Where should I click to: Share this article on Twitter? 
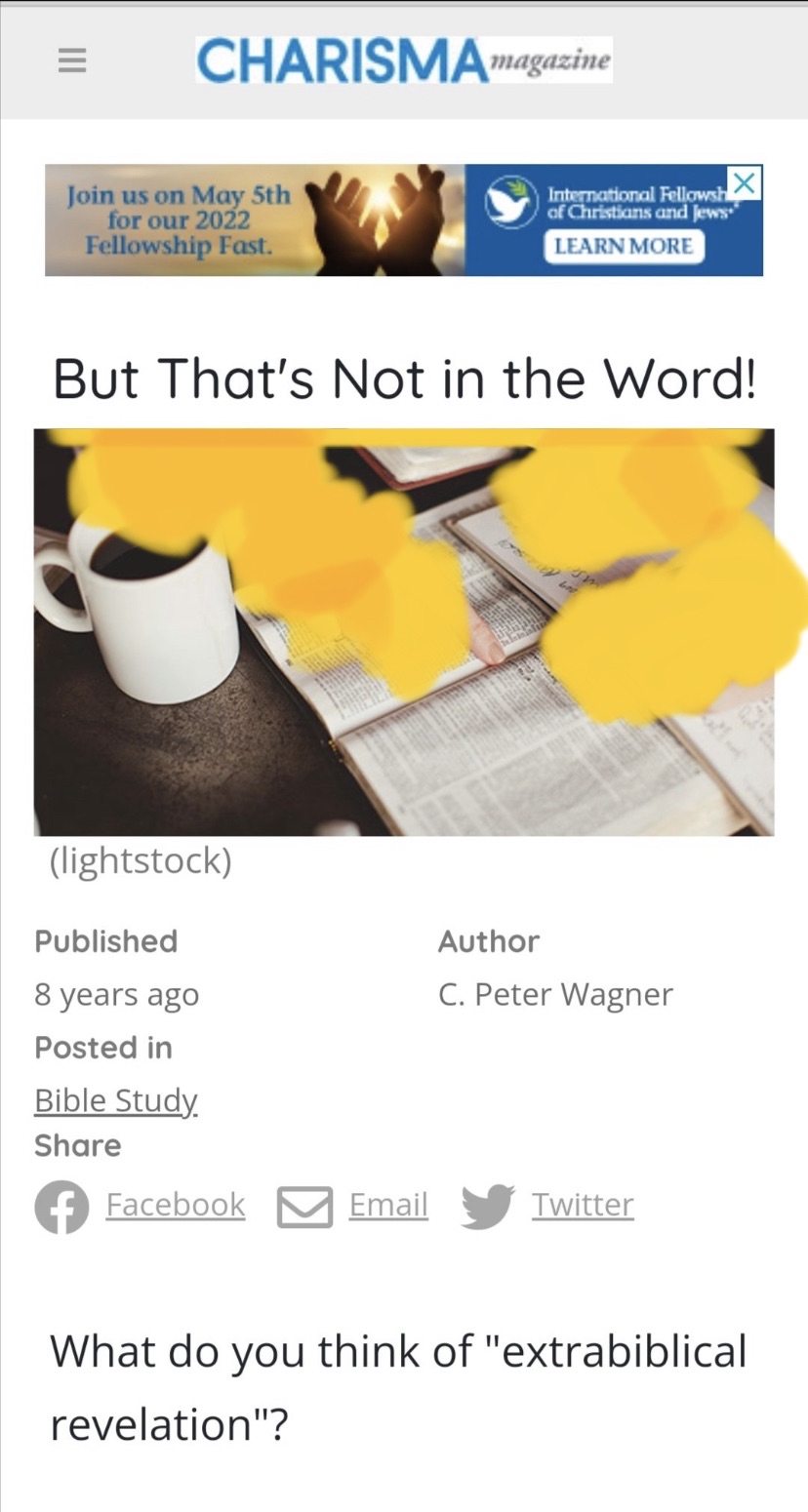click(x=582, y=1205)
